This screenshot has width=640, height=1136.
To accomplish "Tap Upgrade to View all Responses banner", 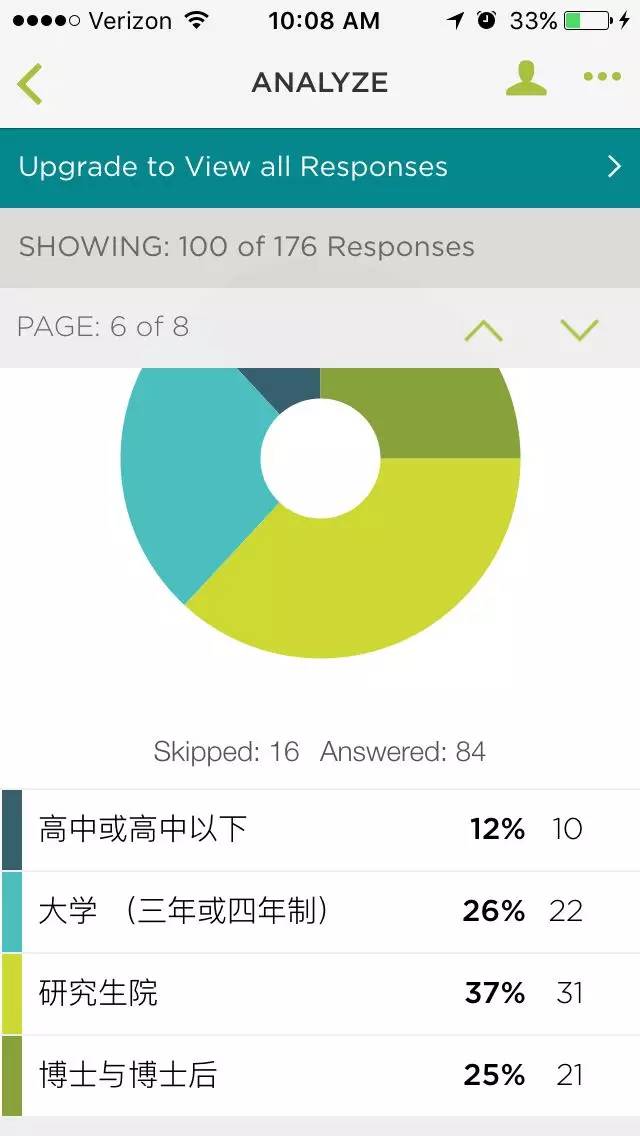I will 320,167.
